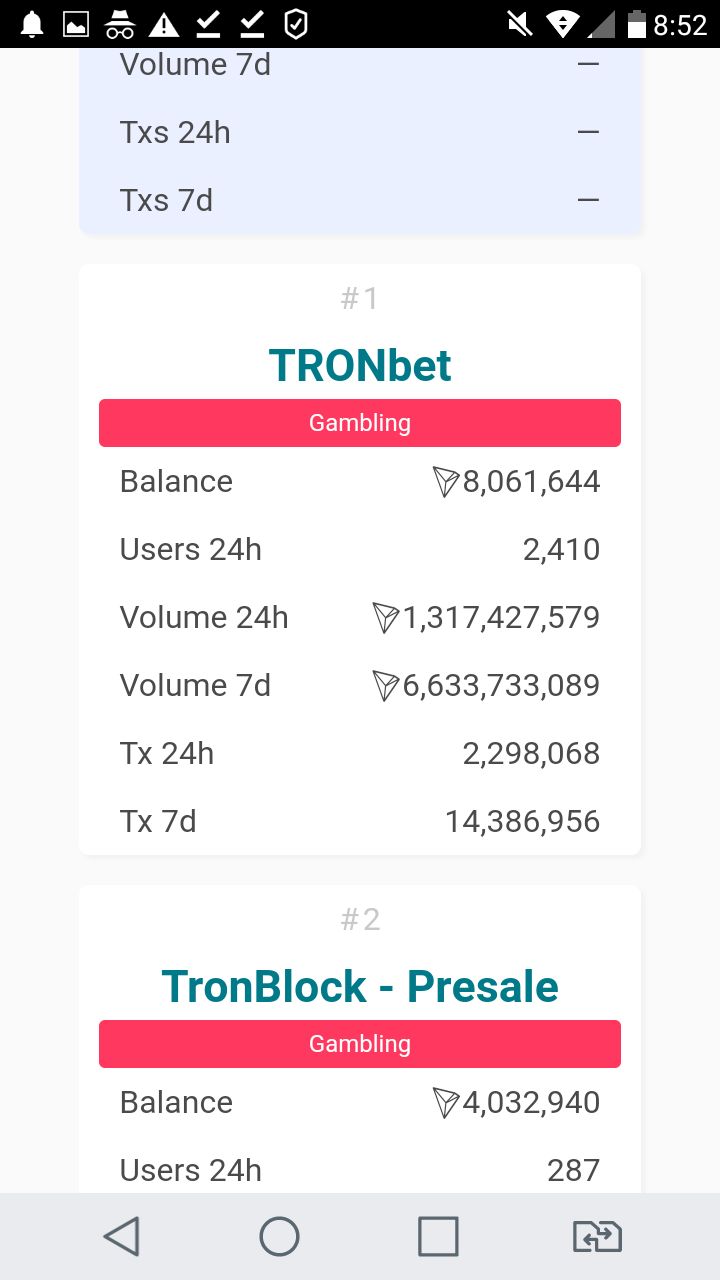Tap the Gambling tag under TRONbet
720x1280 pixels.
360,423
